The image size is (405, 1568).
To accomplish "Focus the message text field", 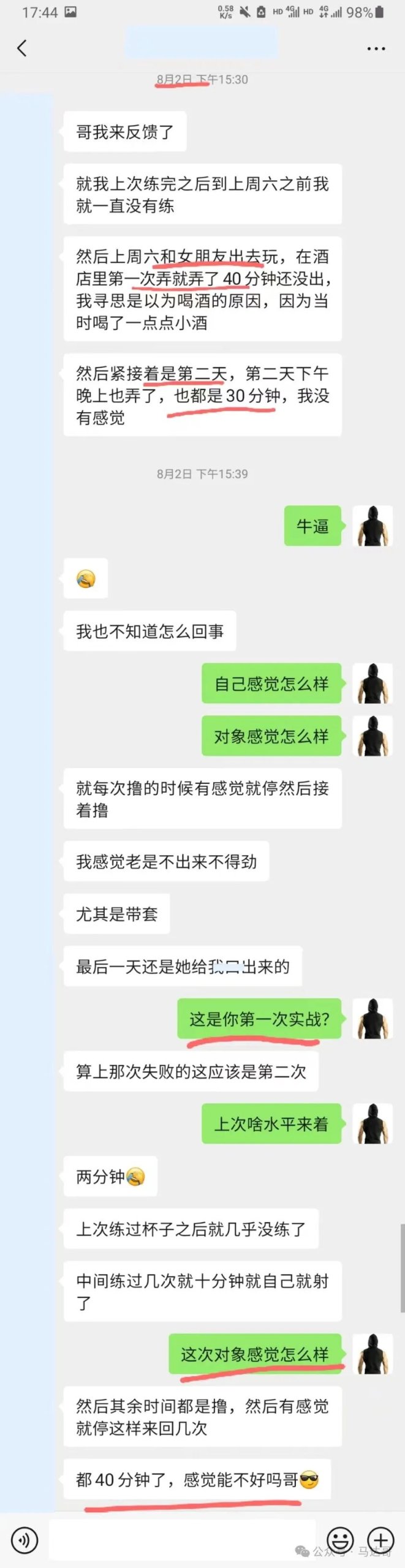I will pyautogui.click(x=182, y=1539).
